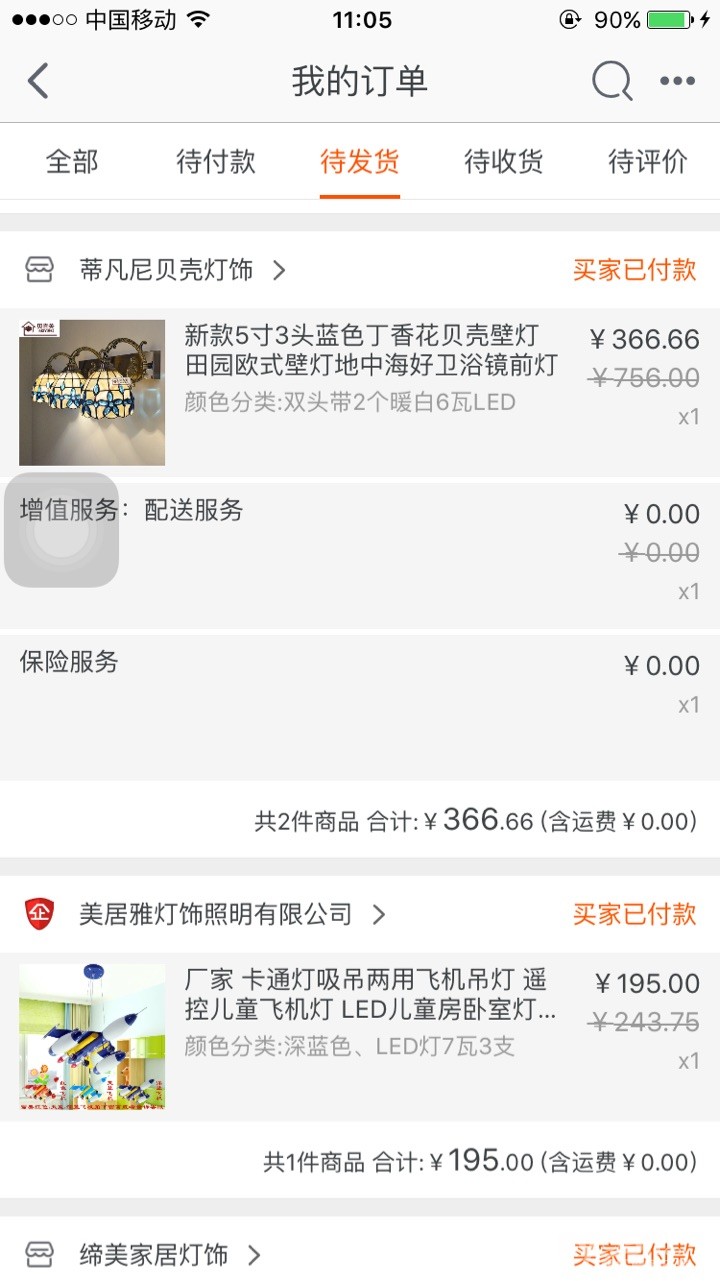Search my orders with the magnifier icon
The image size is (720, 1281).
click(611, 81)
